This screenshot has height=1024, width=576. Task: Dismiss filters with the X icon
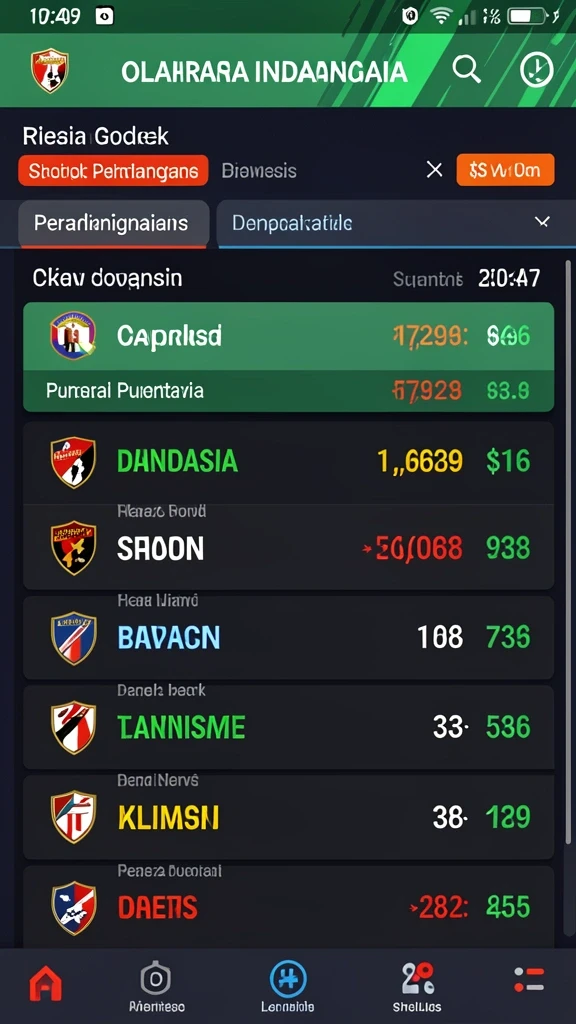(434, 170)
